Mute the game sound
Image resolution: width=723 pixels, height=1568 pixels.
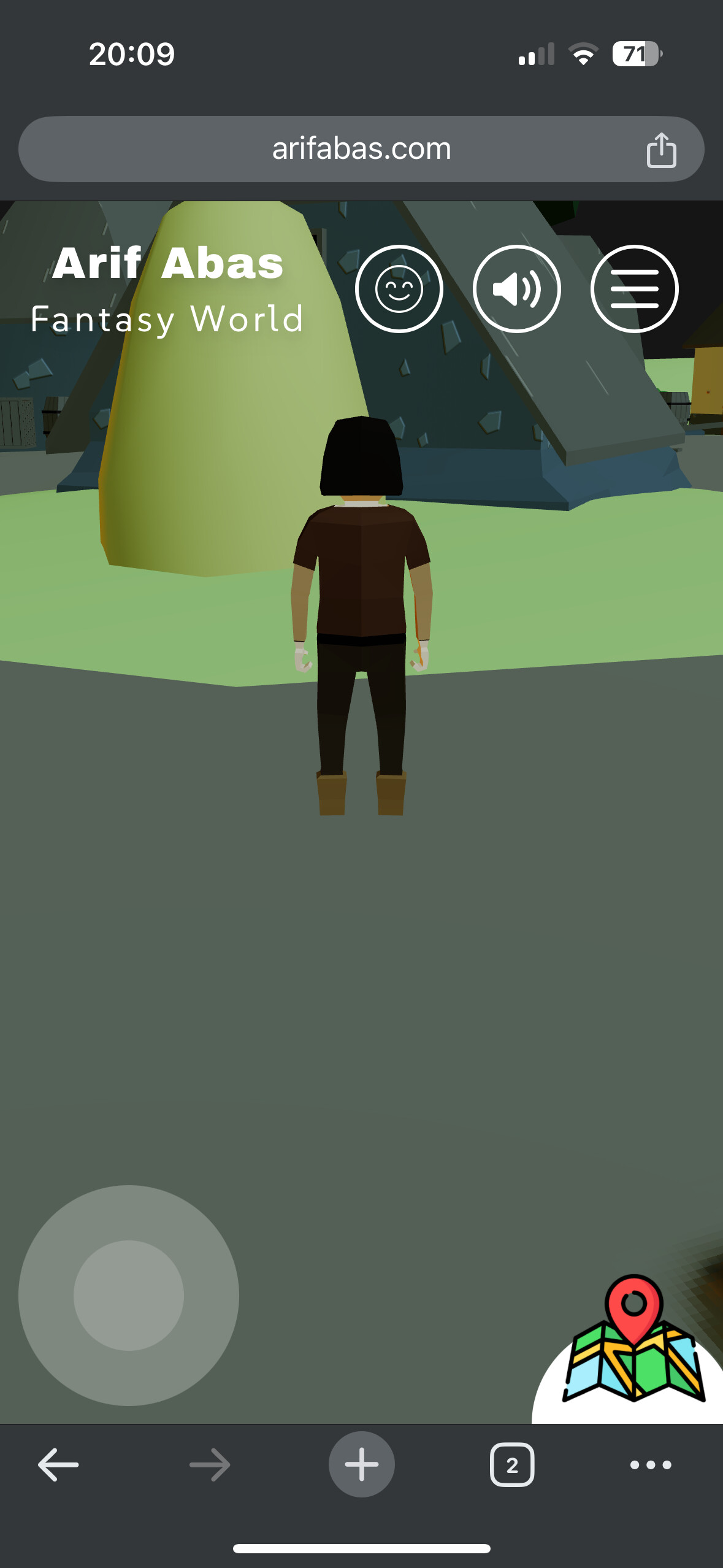516,289
